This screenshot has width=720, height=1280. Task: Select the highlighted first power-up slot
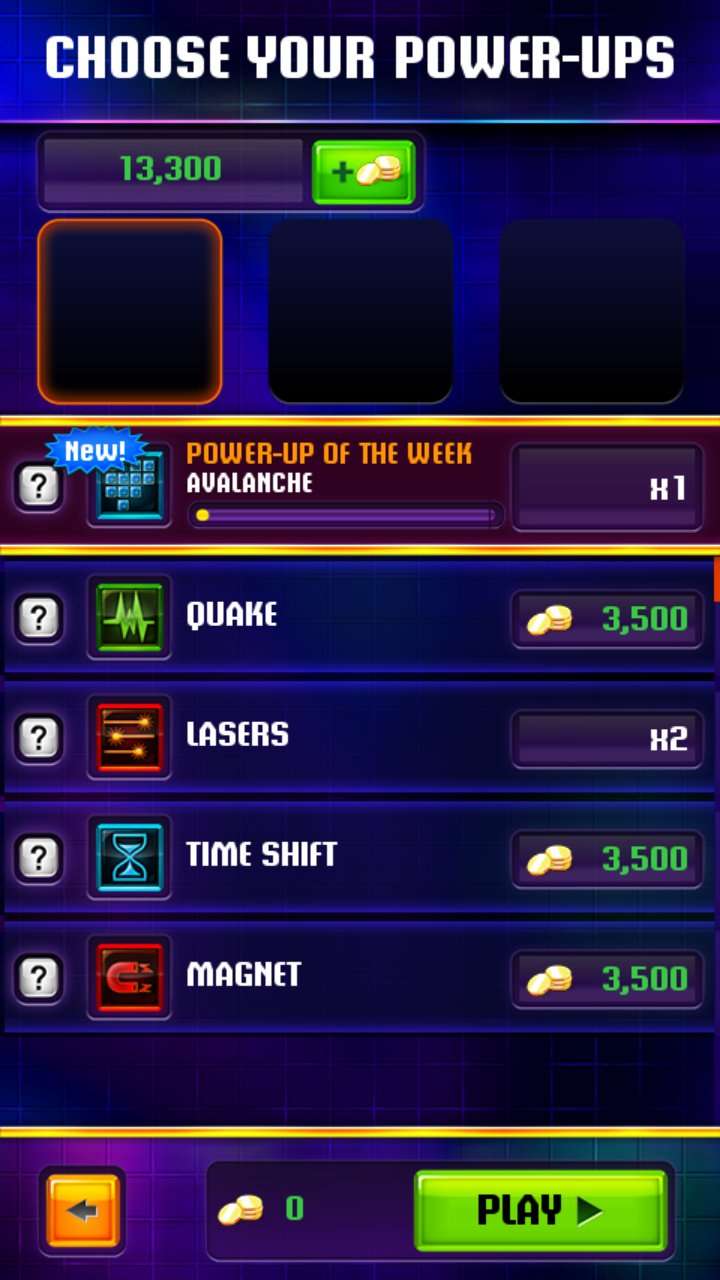(130, 311)
